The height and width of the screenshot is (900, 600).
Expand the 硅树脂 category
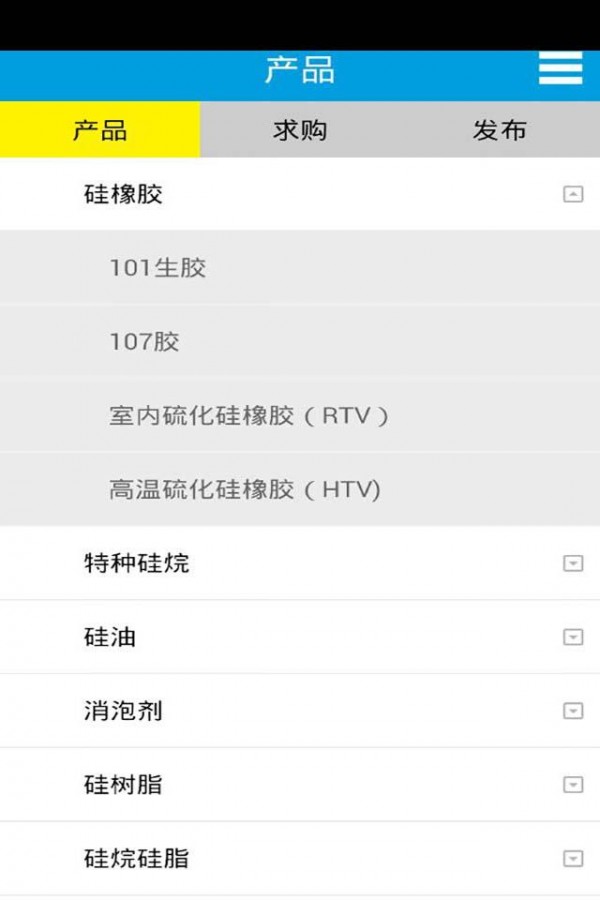572,786
